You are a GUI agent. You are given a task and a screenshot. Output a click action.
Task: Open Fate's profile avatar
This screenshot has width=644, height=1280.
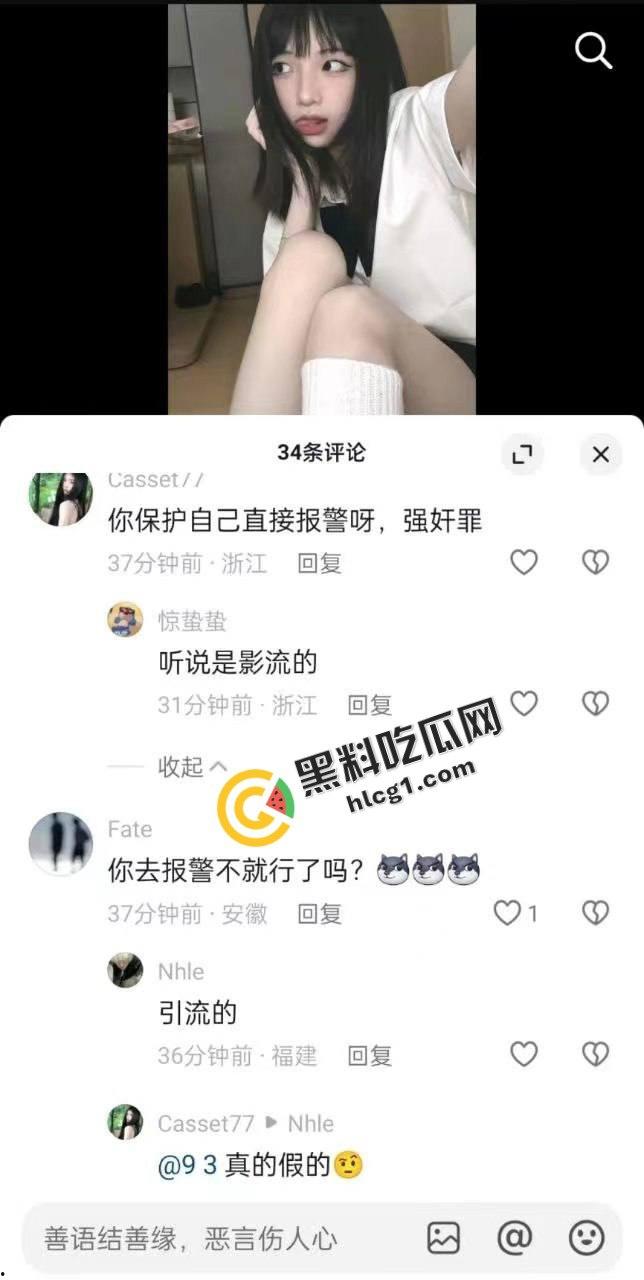point(61,843)
